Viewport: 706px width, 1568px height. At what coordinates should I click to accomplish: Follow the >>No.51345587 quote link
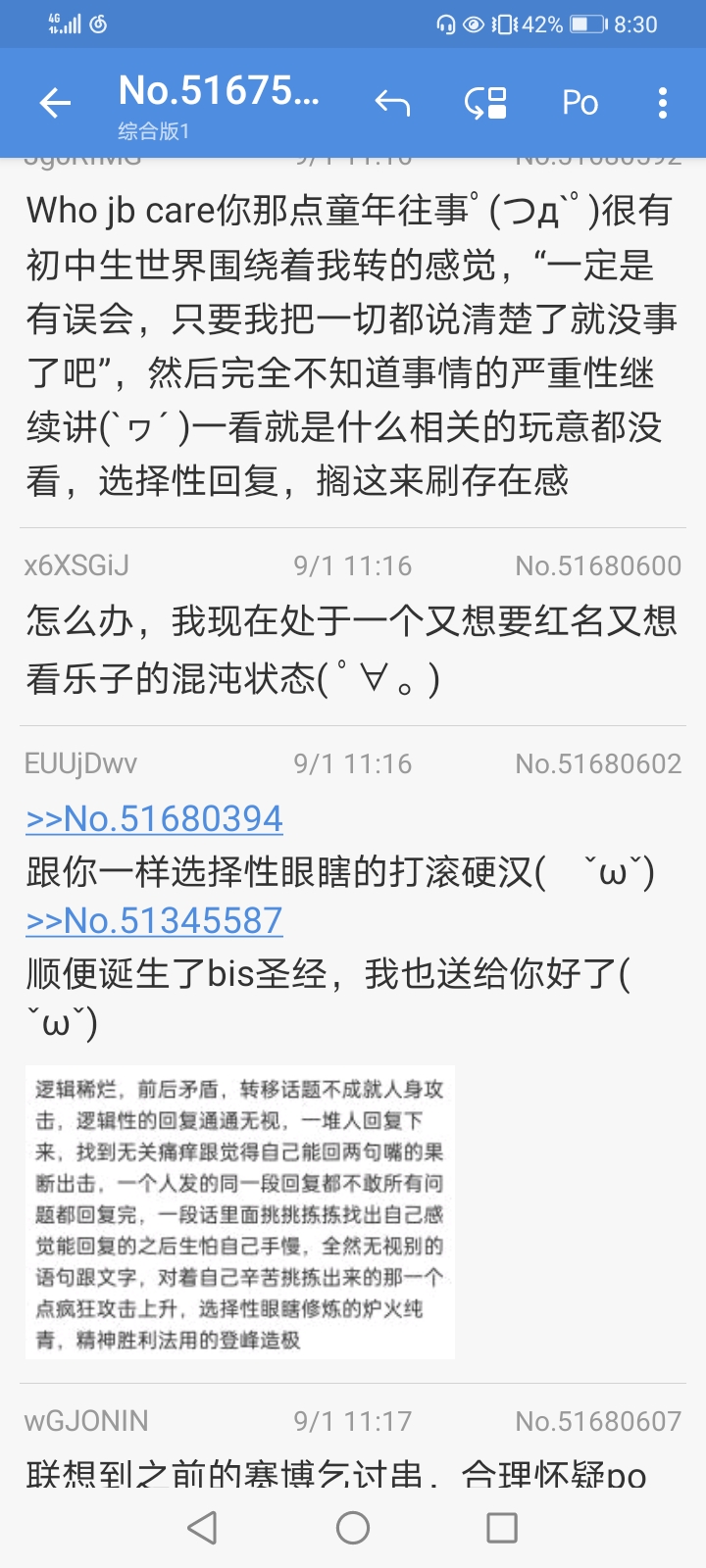[x=154, y=921]
